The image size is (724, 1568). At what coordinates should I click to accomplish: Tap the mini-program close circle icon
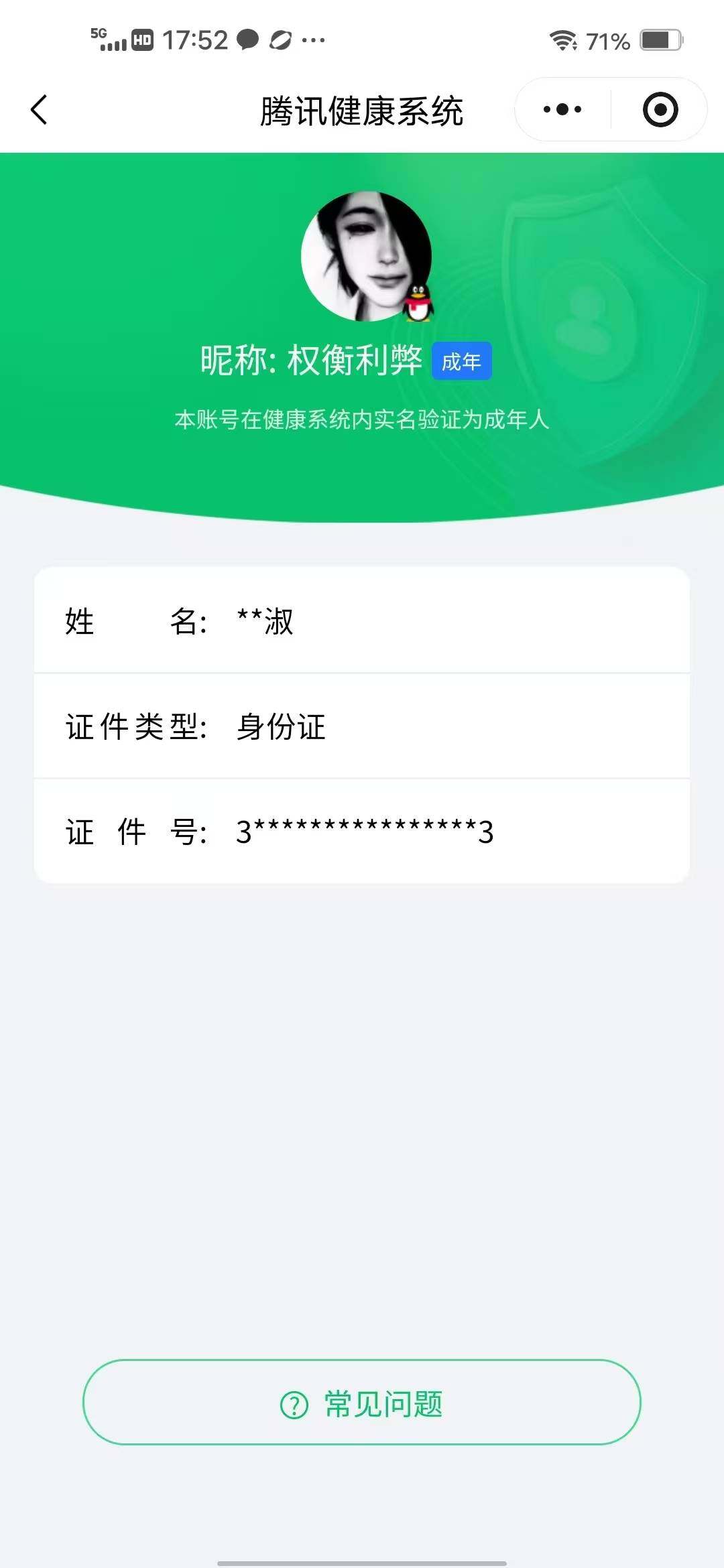pyautogui.click(x=659, y=109)
